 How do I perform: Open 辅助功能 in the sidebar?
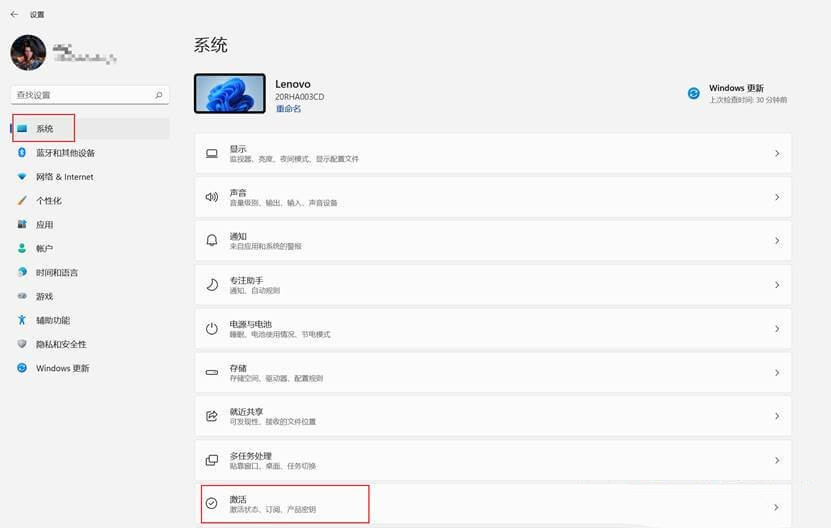[x=52, y=320]
